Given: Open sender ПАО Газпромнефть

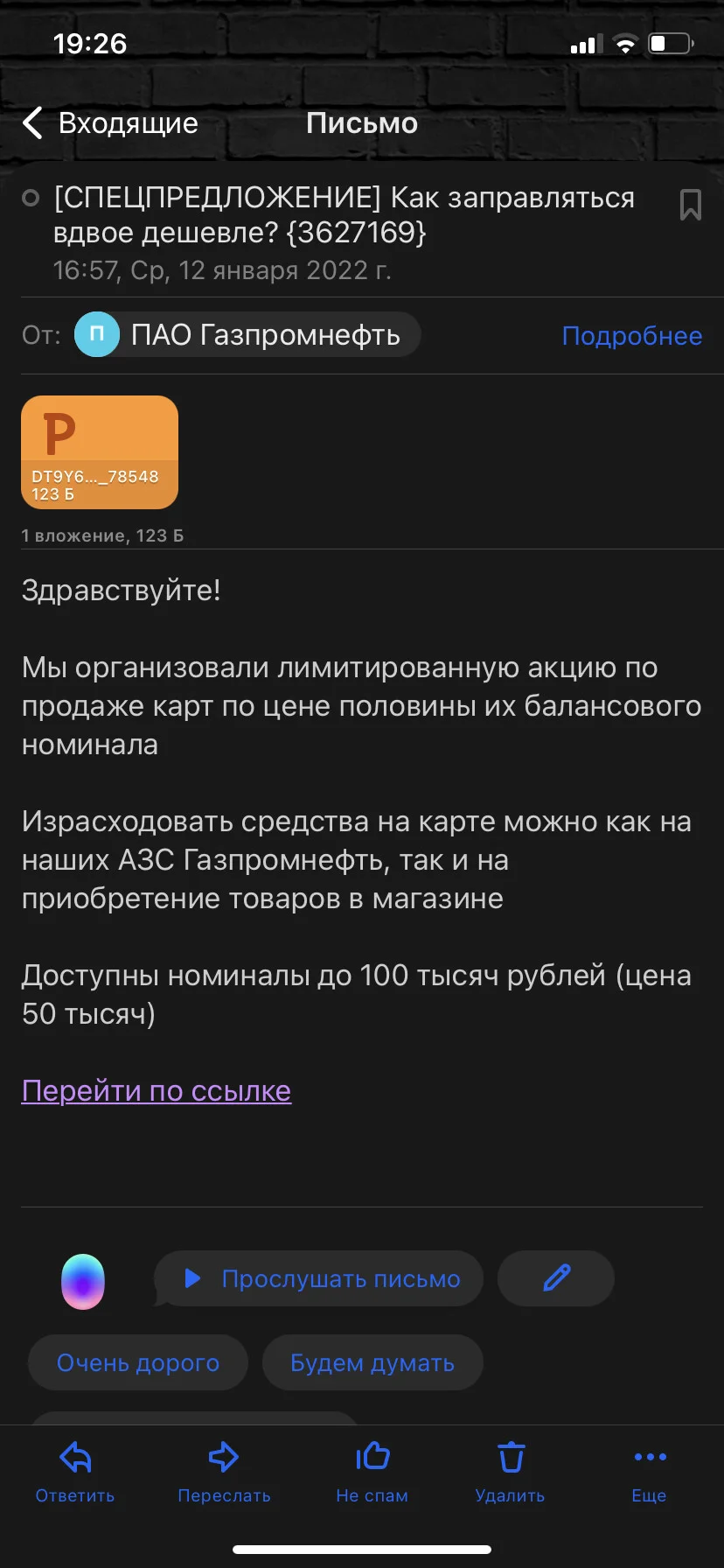Looking at the screenshot, I should 247,335.
